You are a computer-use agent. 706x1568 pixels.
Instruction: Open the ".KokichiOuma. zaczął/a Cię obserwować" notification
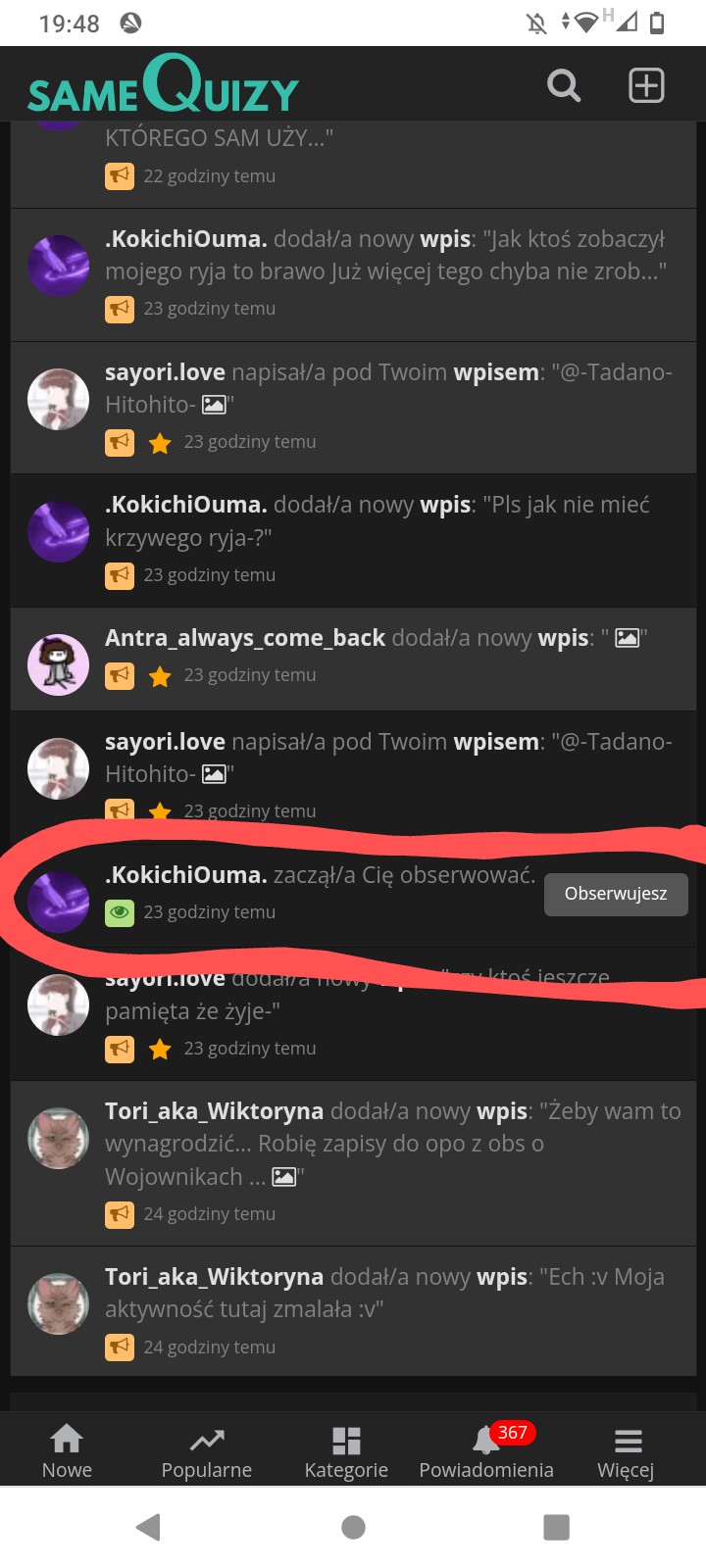320,875
